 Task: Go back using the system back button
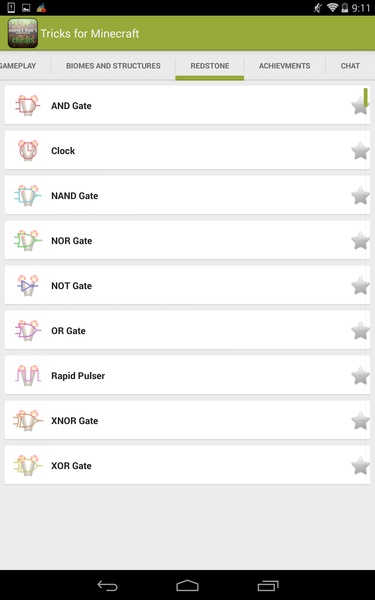(x=108, y=585)
